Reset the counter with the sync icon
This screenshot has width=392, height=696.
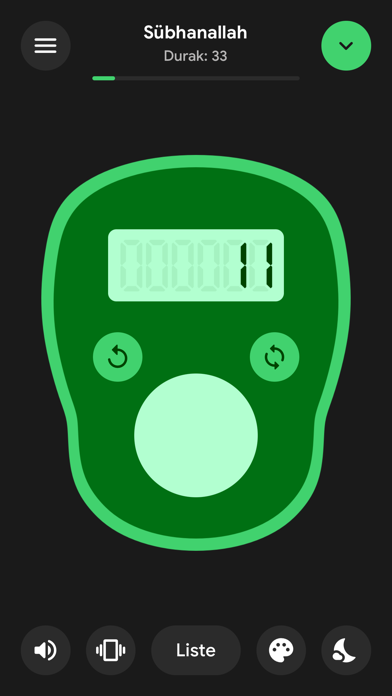coord(274,357)
